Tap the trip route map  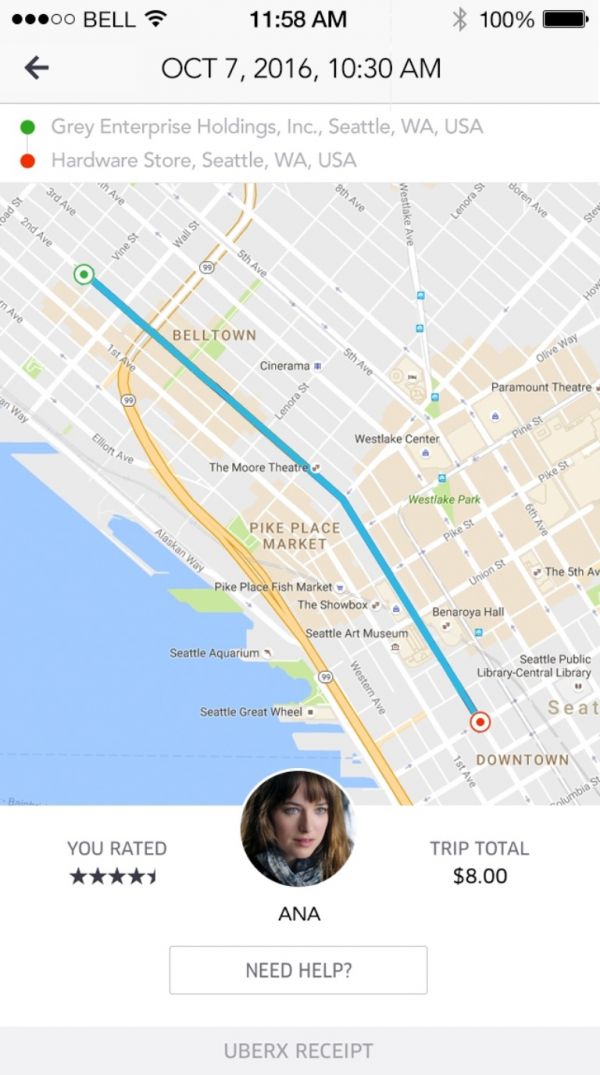[x=300, y=494]
